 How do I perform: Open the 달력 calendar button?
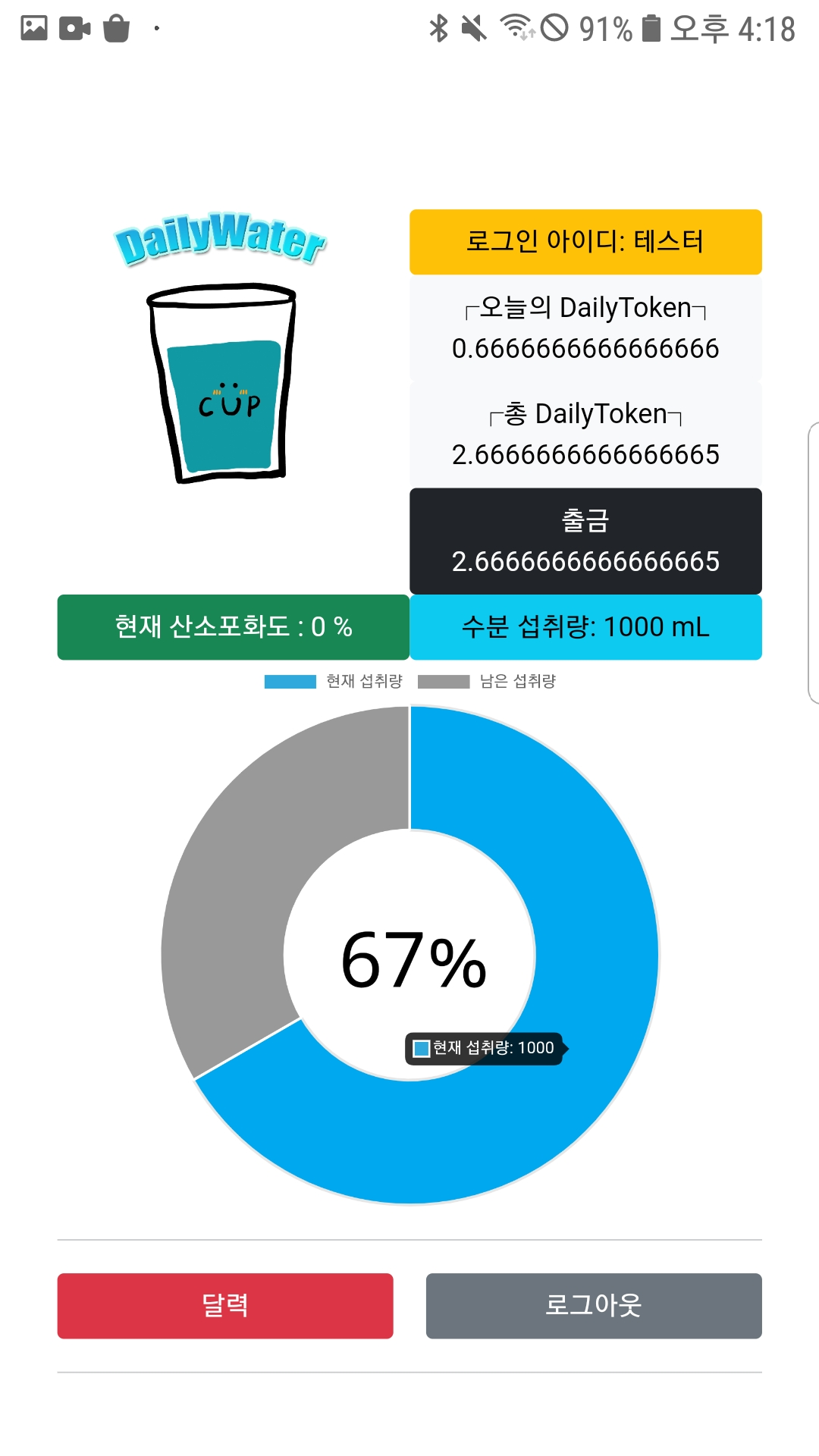coord(225,1305)
